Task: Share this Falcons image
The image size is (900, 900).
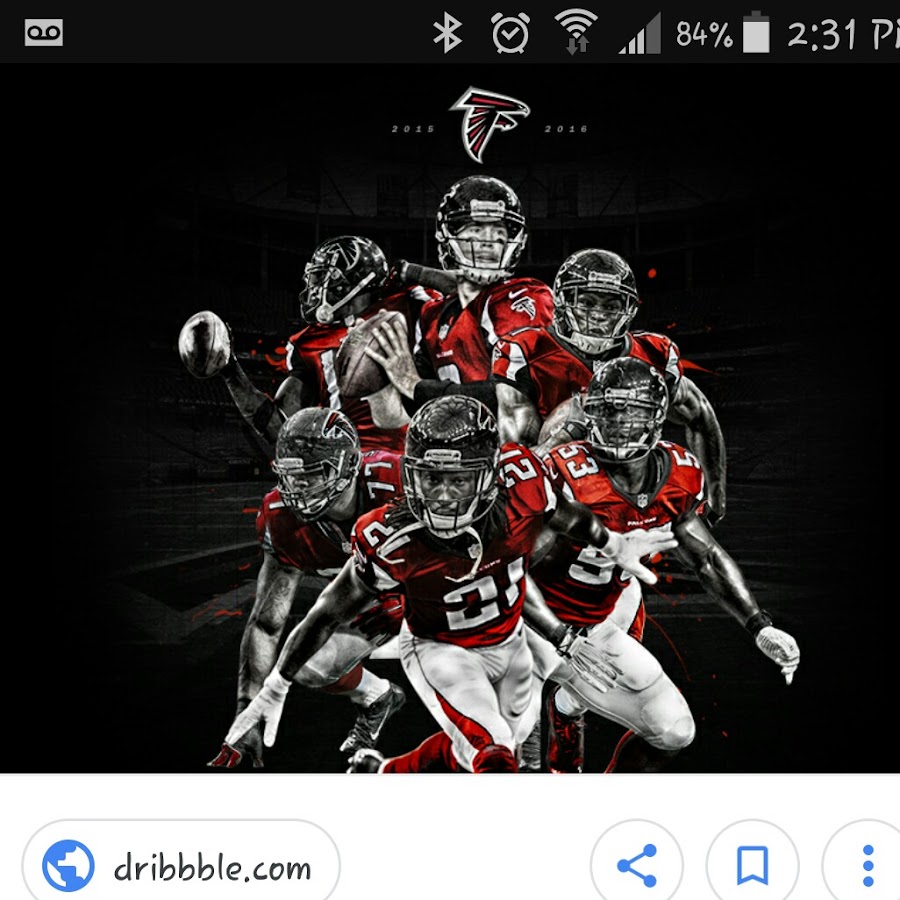Action: pyautogui.click(x=637, y=866)
